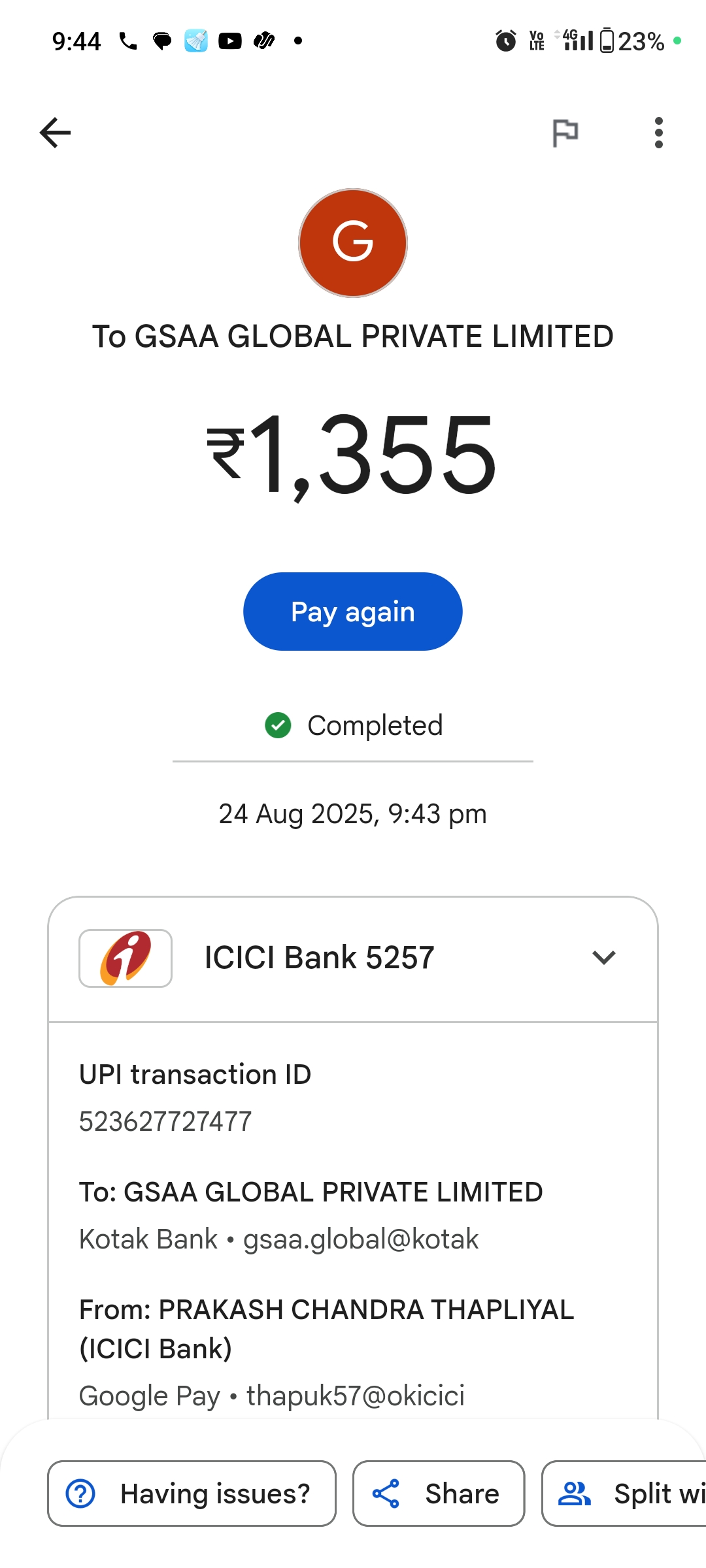The width and height of the screenshot is (706, 1568).
Task: Open GSAA GLOBAL recipient avatar
Action: [353, 243]
